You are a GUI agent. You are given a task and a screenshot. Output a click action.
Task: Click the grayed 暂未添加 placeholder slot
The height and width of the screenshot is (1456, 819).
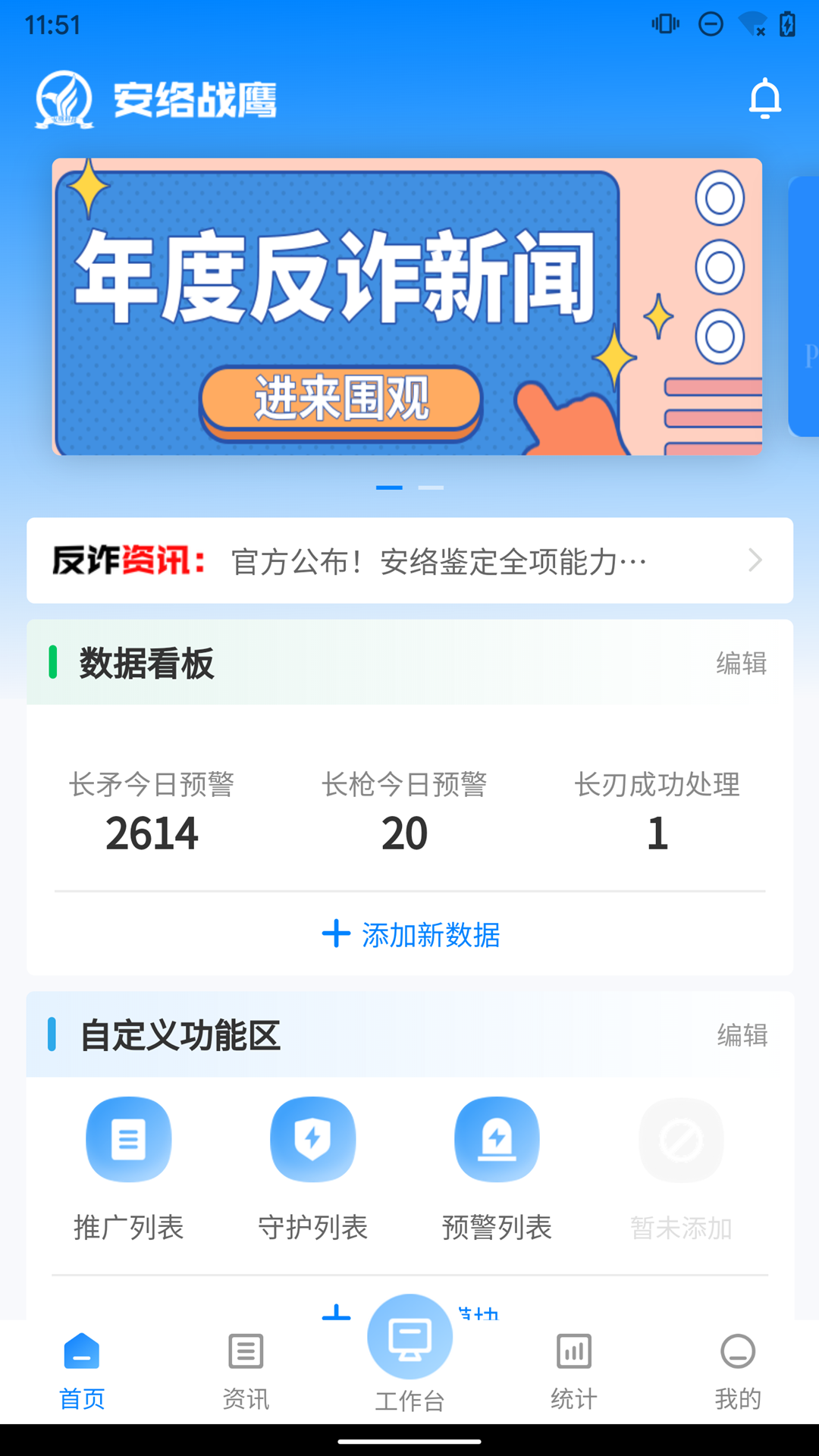[680, 1140]
